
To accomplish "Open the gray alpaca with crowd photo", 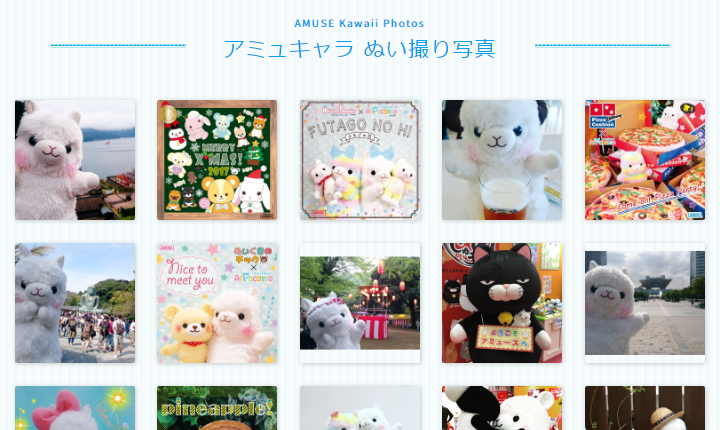I will pyautogui.click(x=75, y=303).
